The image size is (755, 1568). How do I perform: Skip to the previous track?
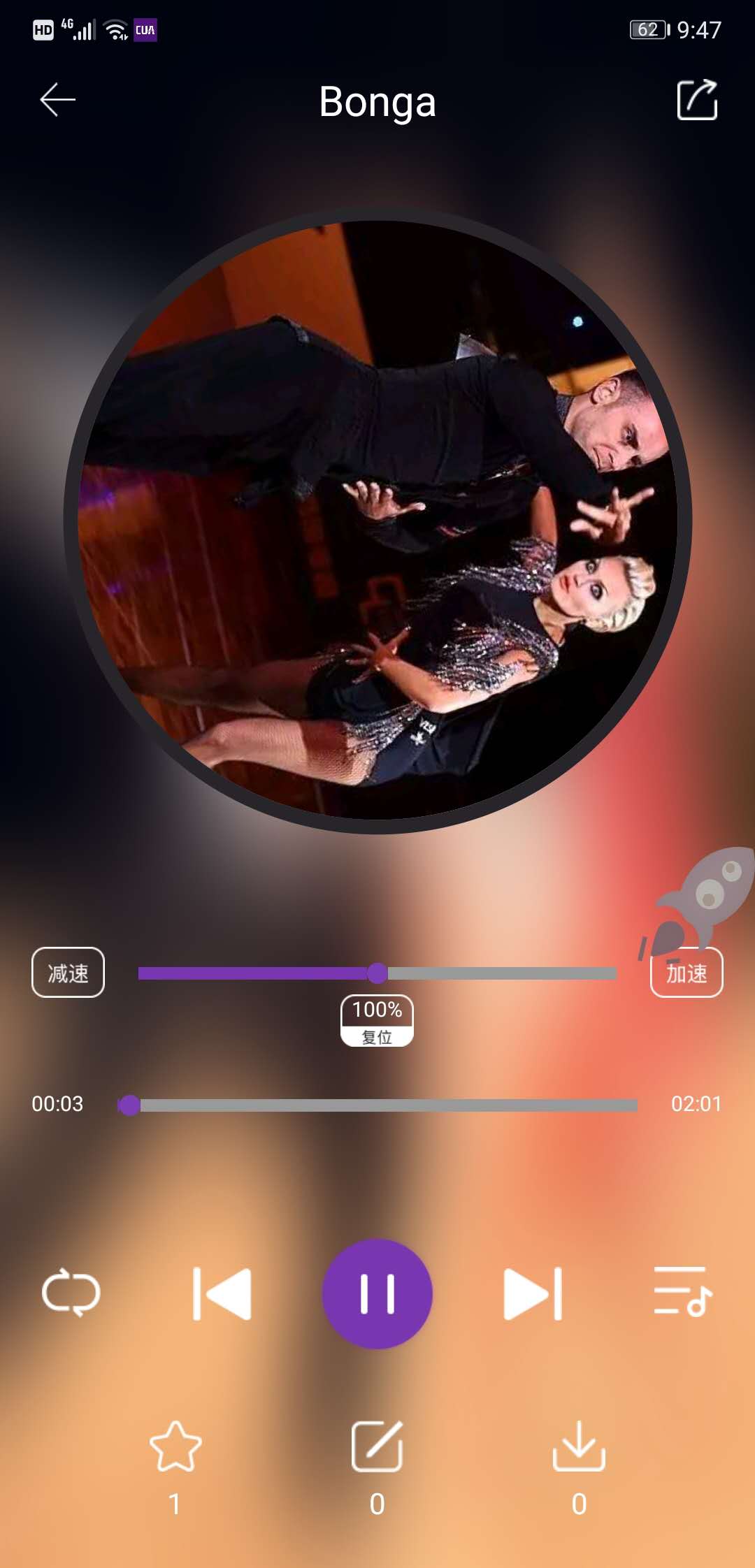(222, 1293)
